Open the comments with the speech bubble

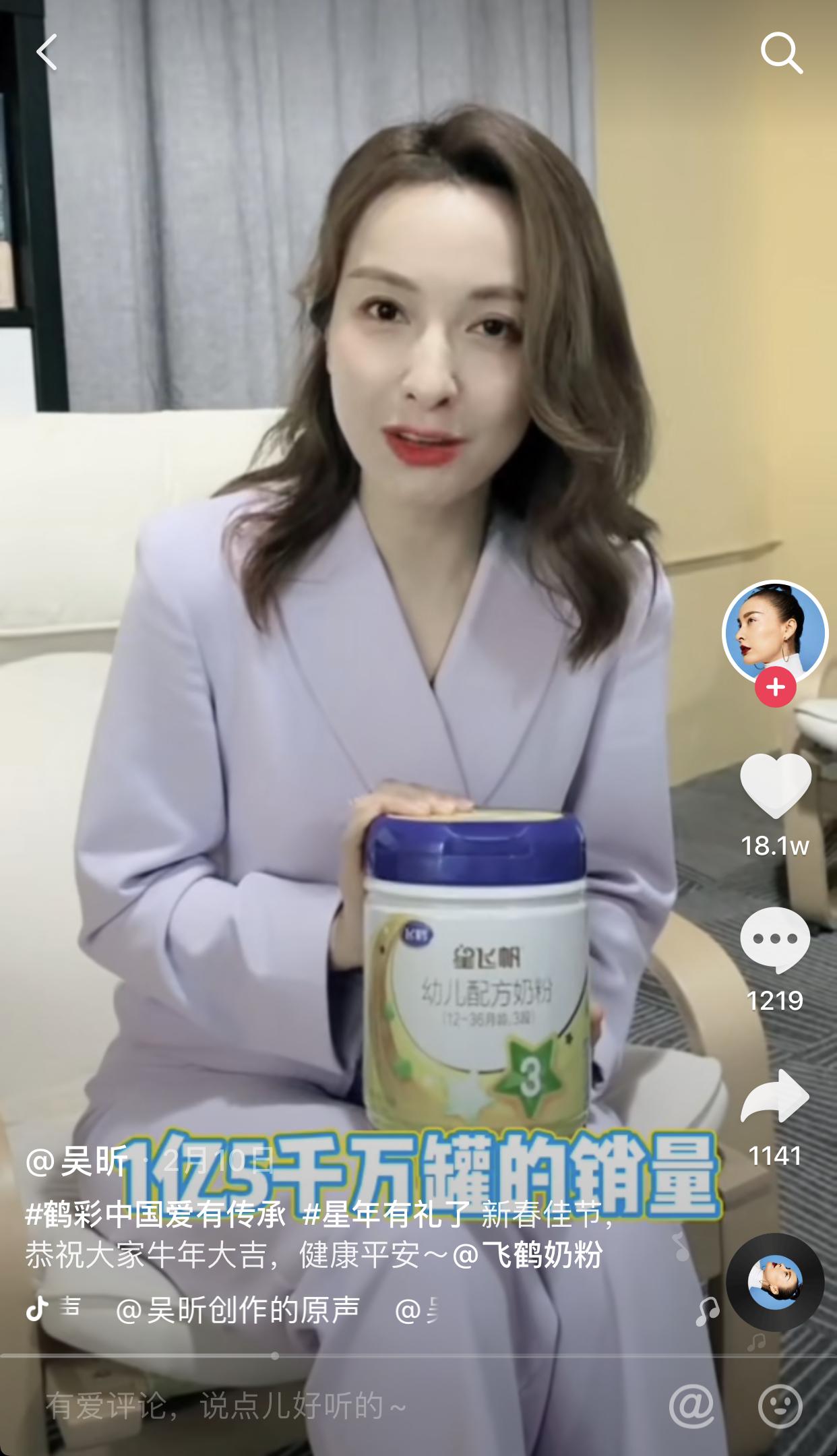coord(775,939)
